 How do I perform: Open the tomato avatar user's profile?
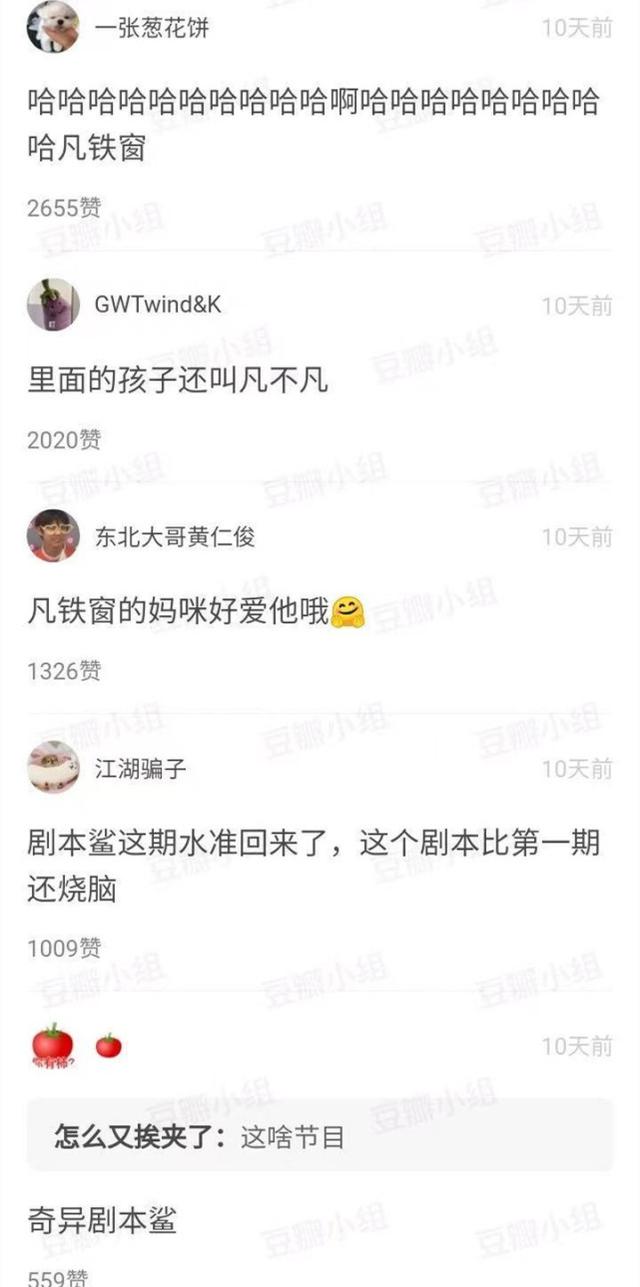pos(53,1046)
